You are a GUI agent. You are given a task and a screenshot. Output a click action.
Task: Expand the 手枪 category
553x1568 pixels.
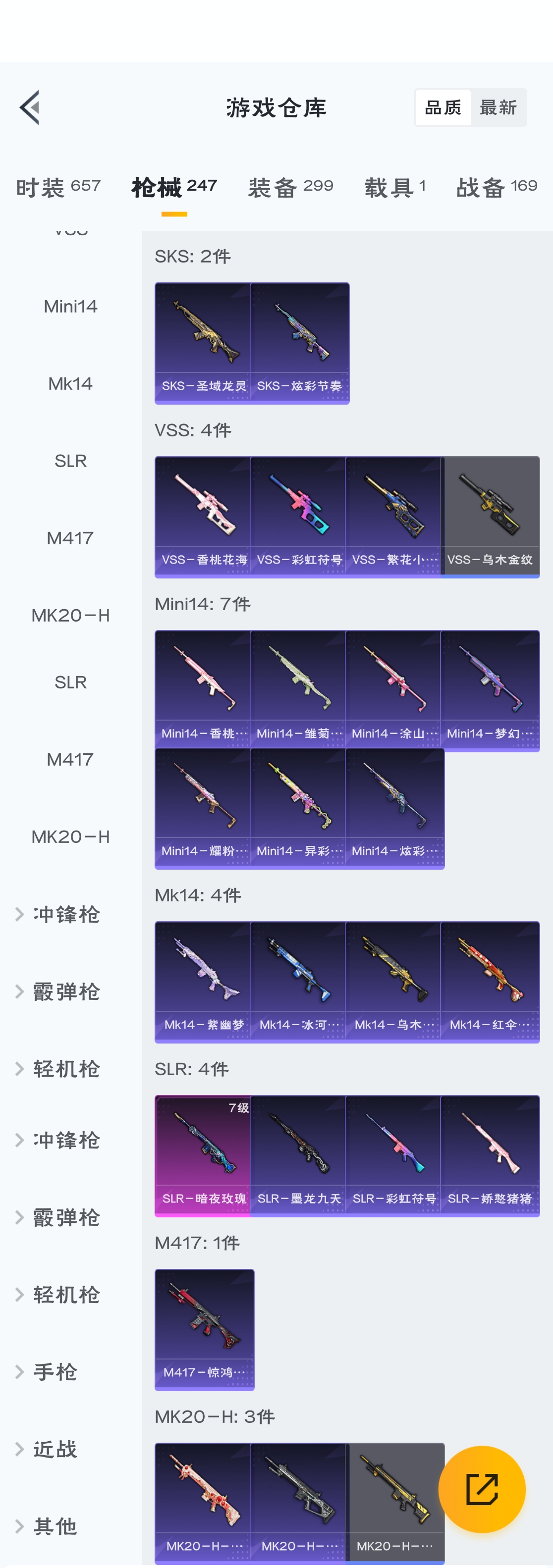55,1372
